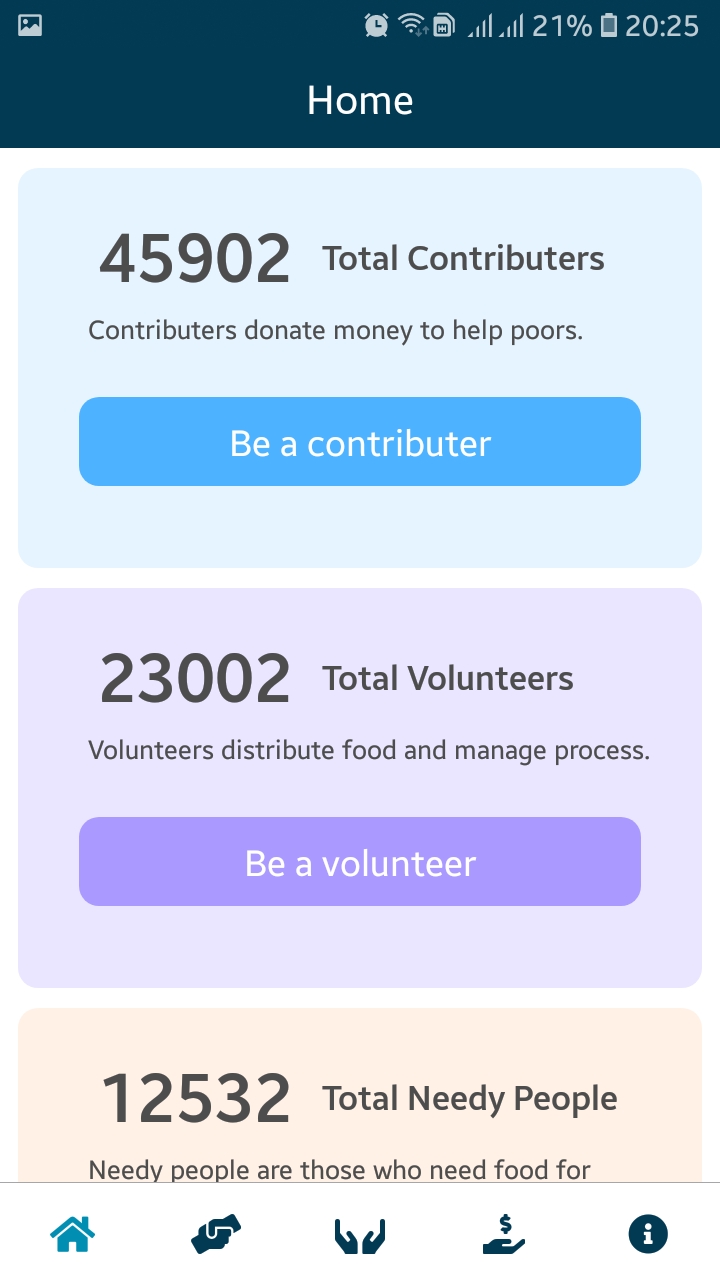Open the open-hands tab in bottom navigation
This screenshot has width=720, height=1280.
[360, 1235]
